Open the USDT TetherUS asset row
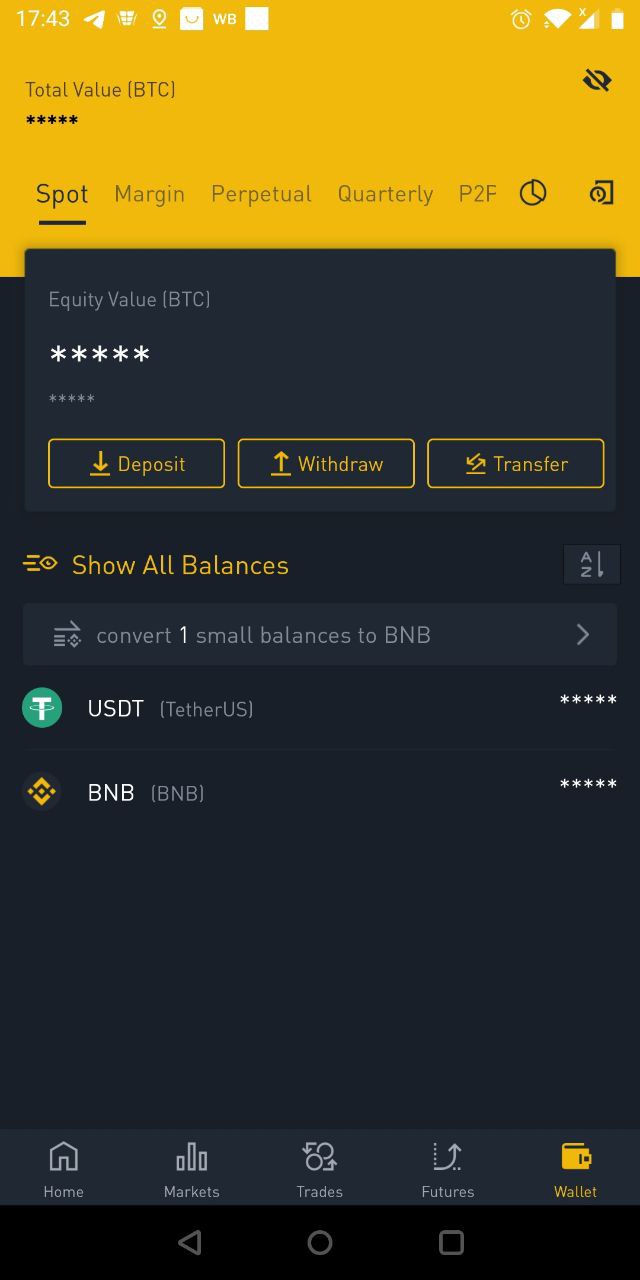The image size is (640, 1280). coord(320,708)
